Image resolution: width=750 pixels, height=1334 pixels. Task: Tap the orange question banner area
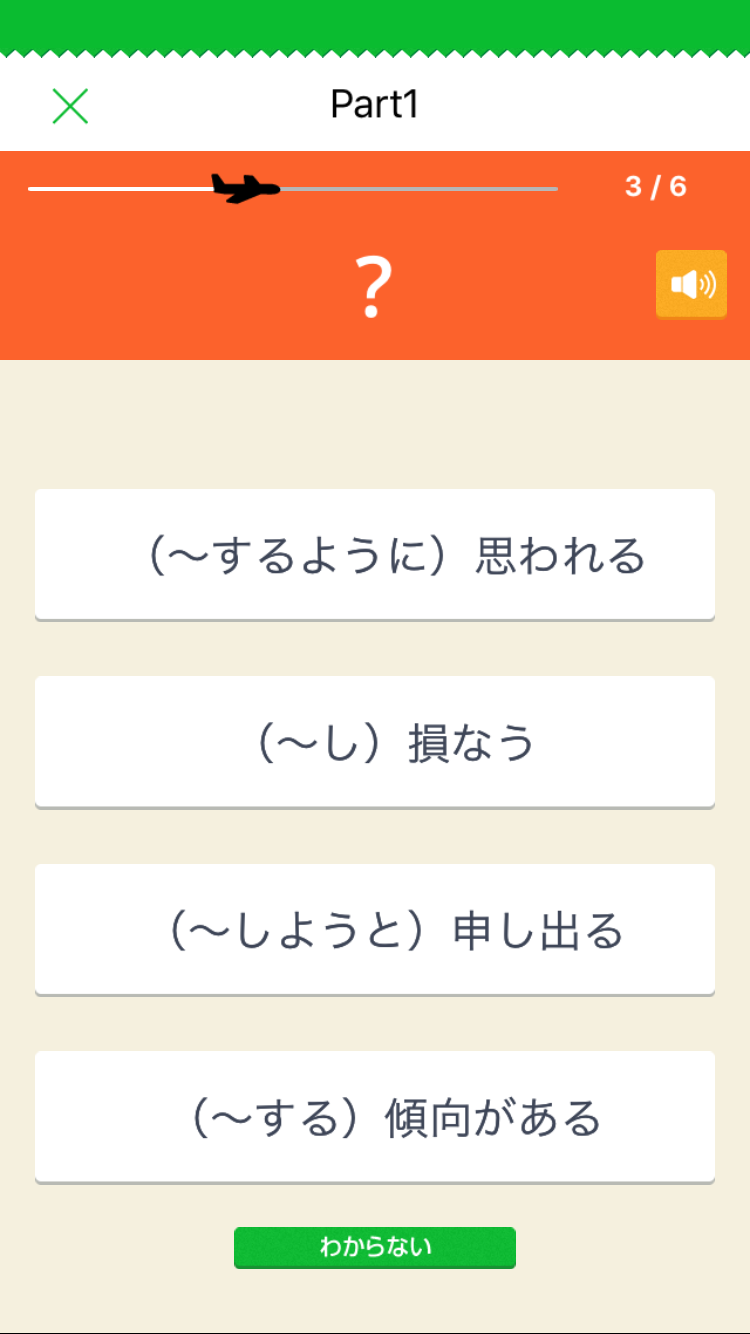tap(374, 255)
